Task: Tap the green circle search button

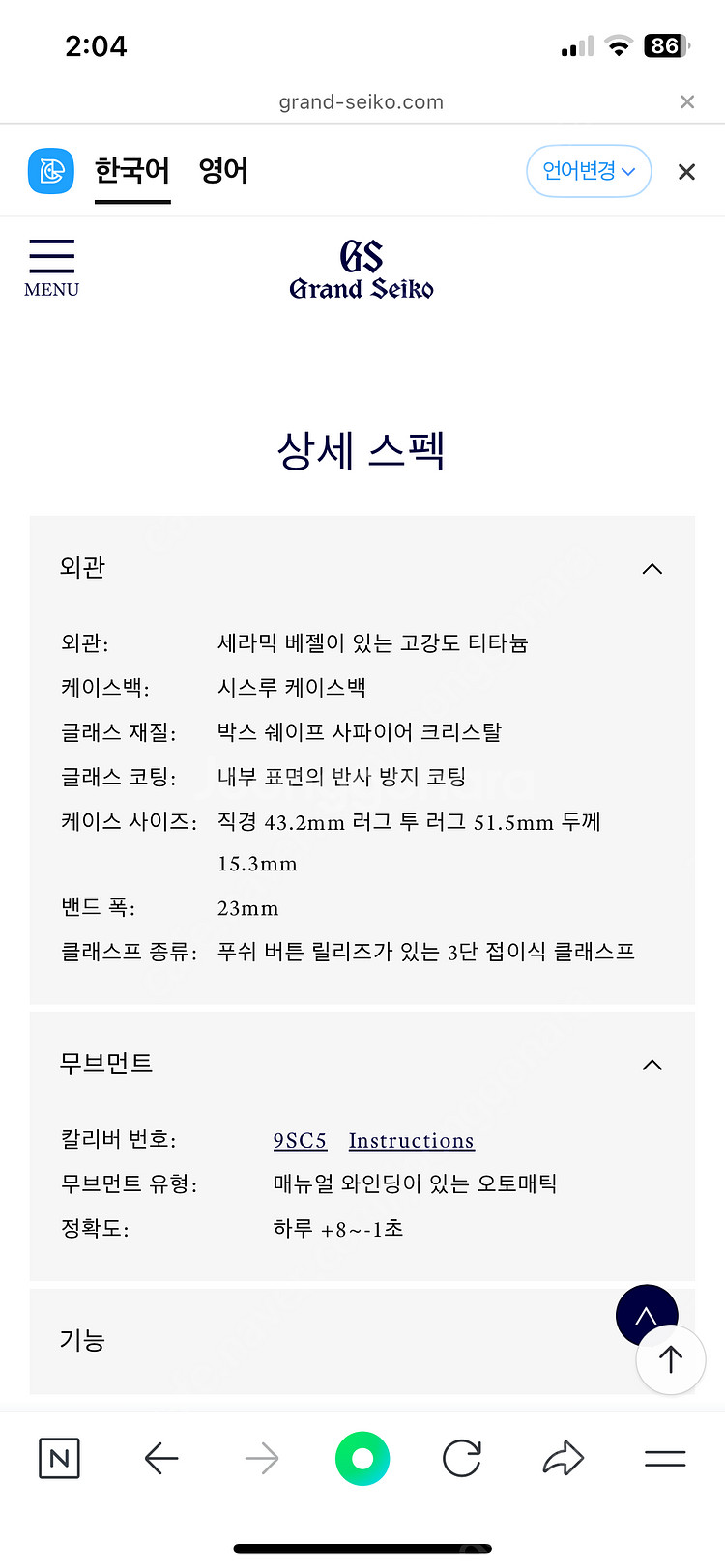Action: click(x=362, y=1458)
